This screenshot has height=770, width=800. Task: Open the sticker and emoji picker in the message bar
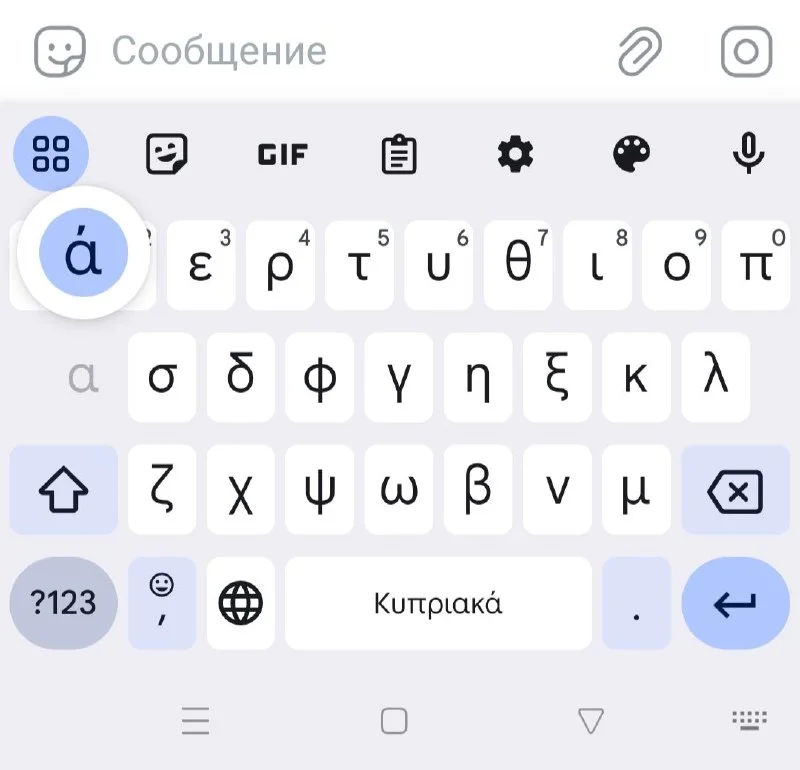point(60,51)
